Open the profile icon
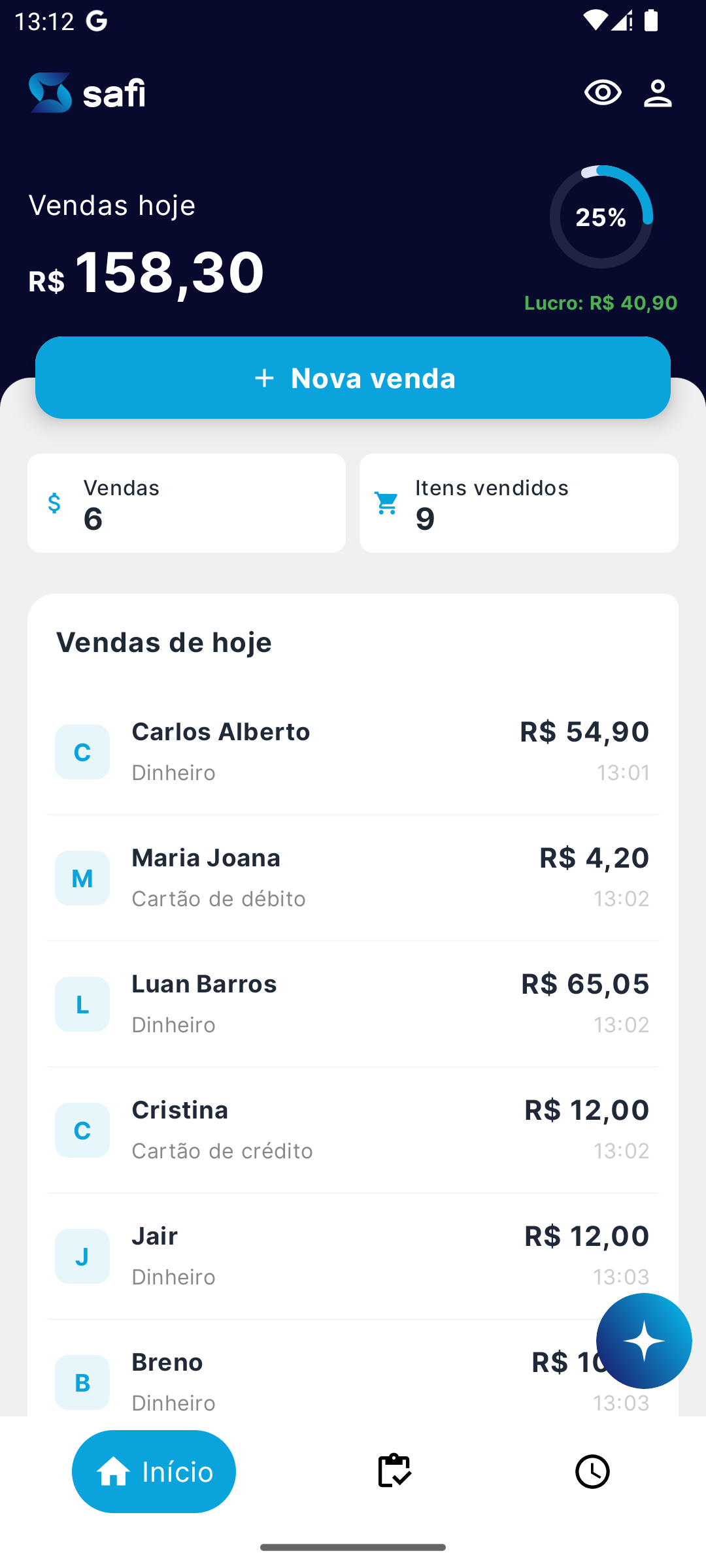 pyautogui.click(x=657, y=93)
